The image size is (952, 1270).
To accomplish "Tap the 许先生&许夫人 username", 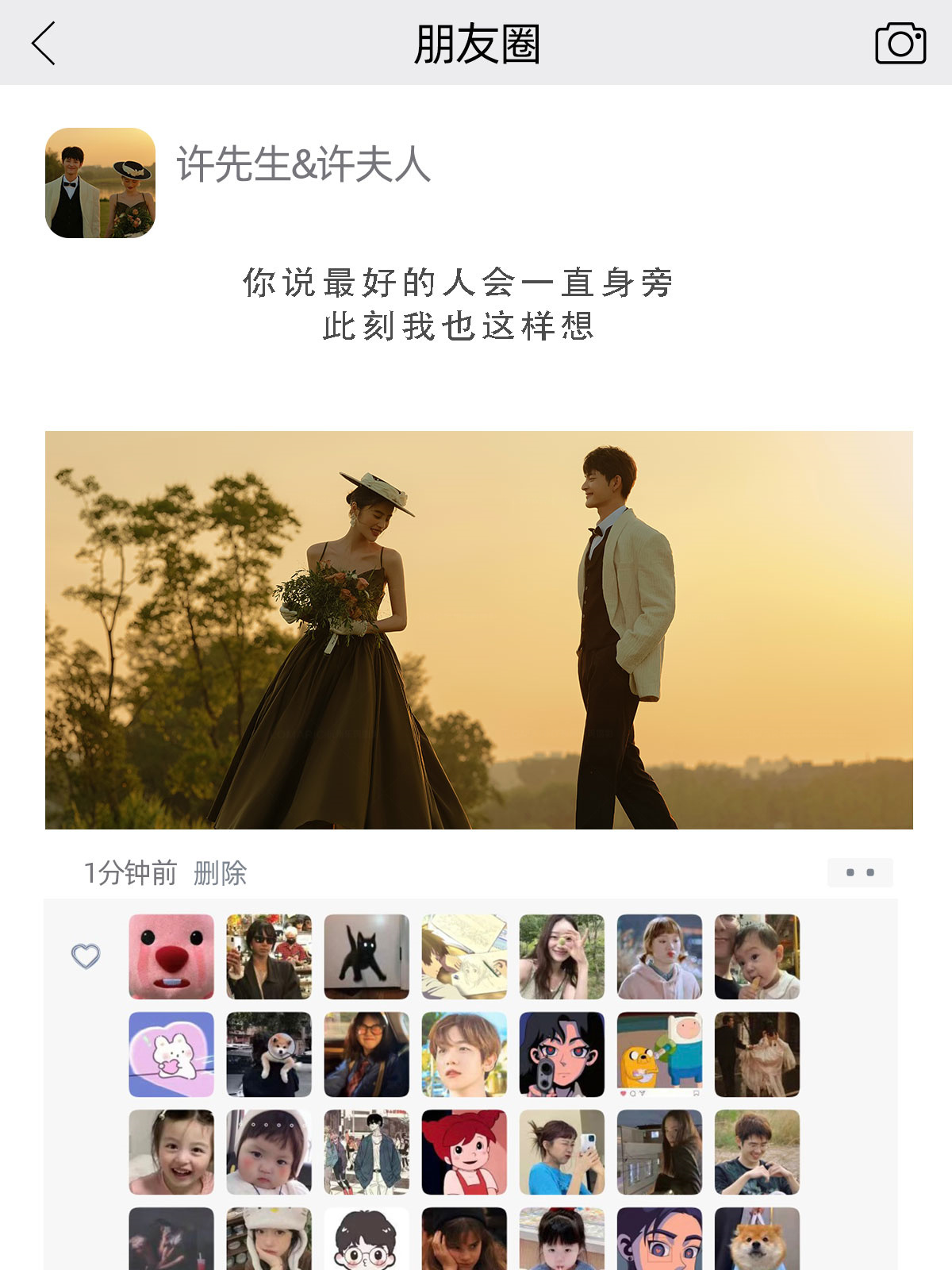I will point(303,164).
